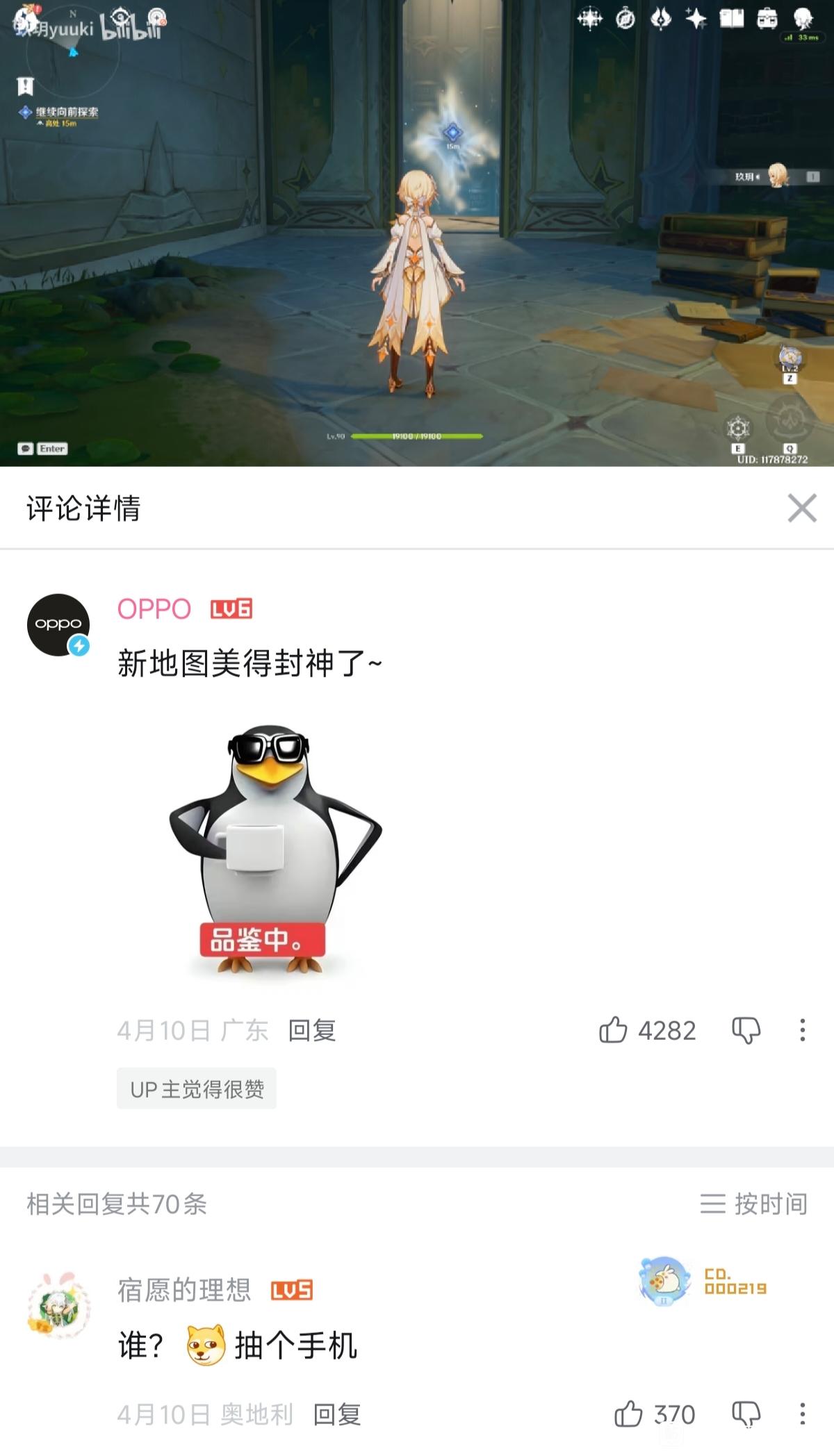Open OPPO's profile avatar
Image resolution: width=834 pixels, height=1456 pixels.
[58, 624]
